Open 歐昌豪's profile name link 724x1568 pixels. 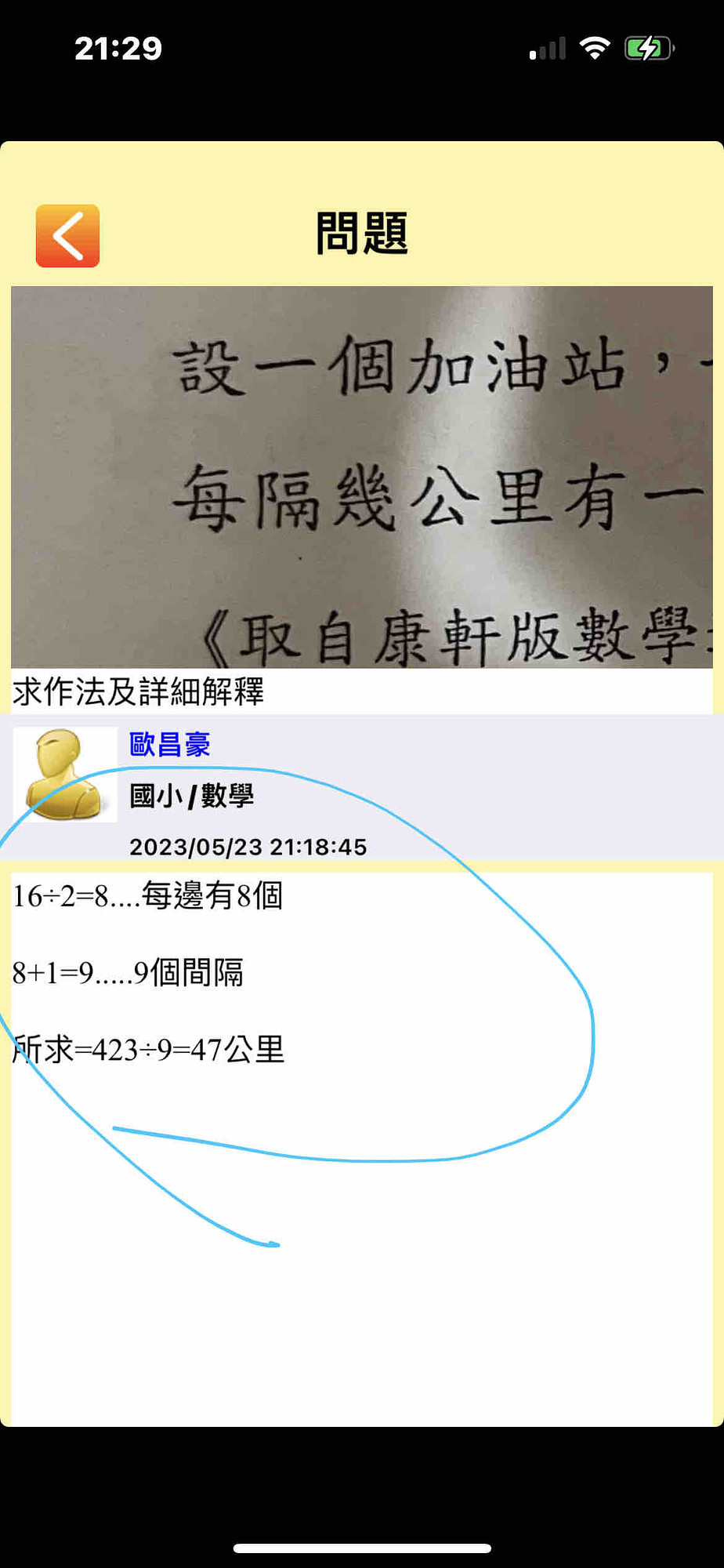tap(169, 744)
